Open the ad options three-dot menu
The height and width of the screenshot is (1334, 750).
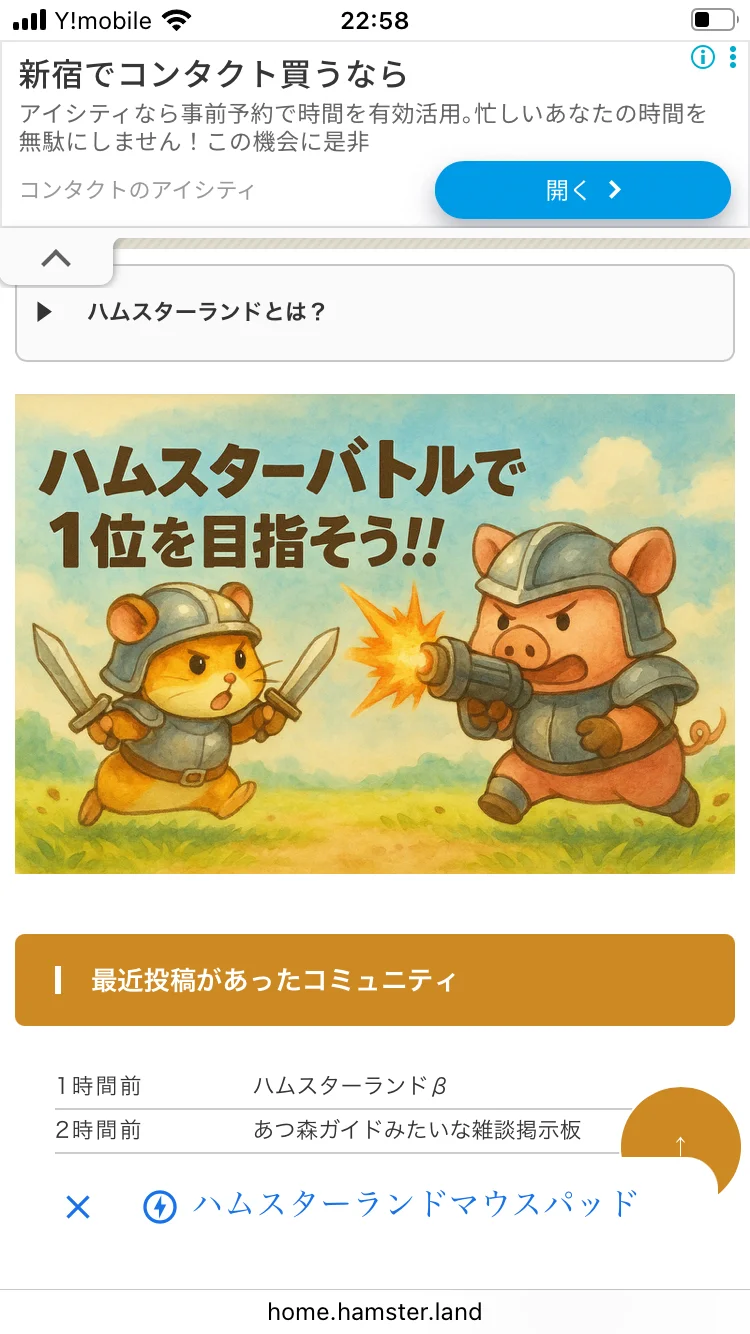pyautogui.click(x=733, y=58)
